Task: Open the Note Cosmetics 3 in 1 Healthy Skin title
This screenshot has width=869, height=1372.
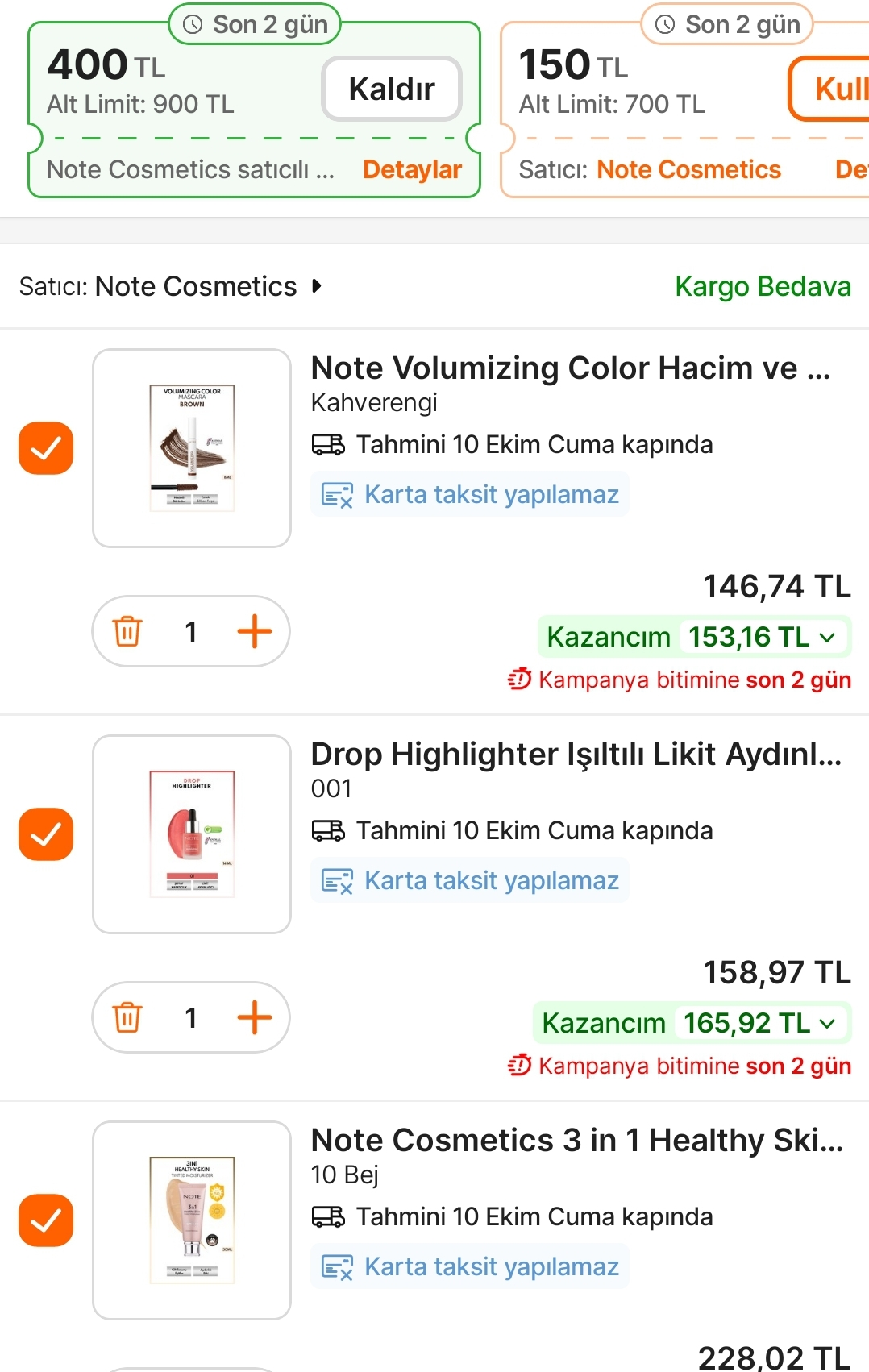Action: (576, 1141)
